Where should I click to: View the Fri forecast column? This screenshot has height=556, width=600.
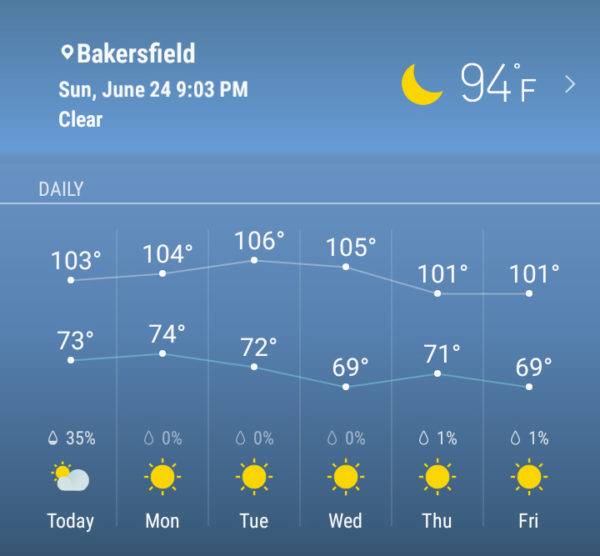coord(529,380)
